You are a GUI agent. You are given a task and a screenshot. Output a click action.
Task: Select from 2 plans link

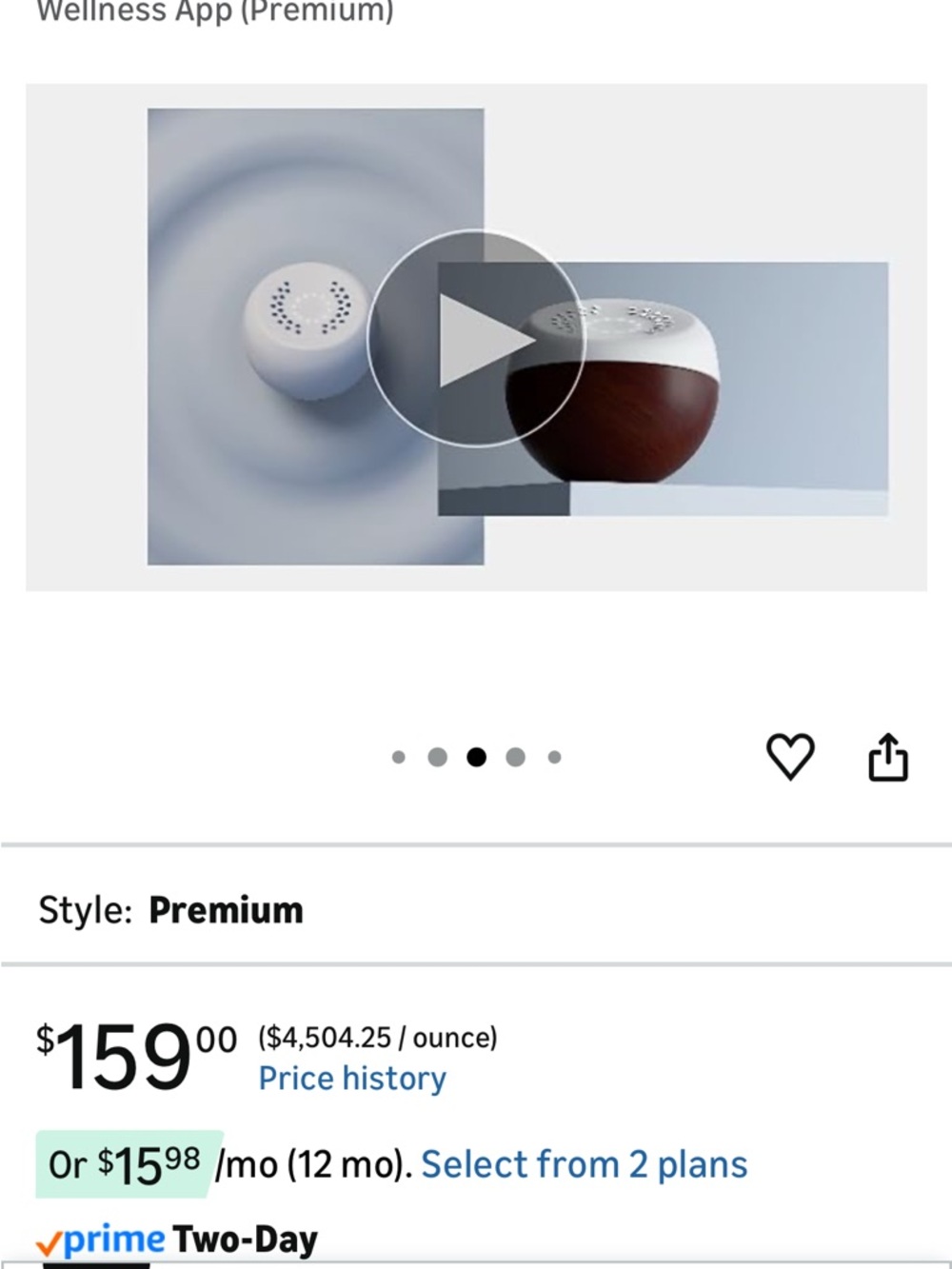584,1164
